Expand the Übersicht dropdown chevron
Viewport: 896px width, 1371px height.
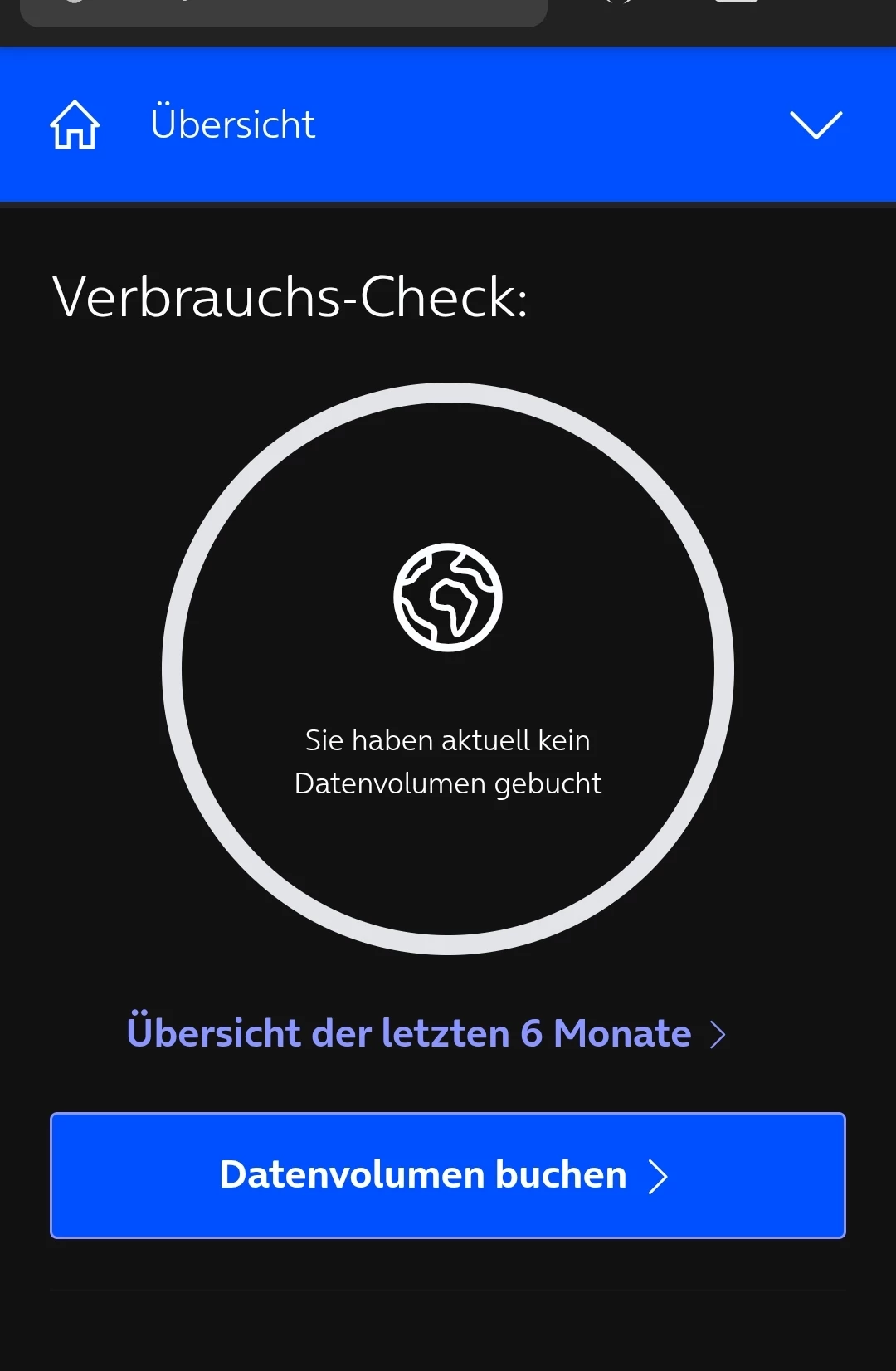816,124
